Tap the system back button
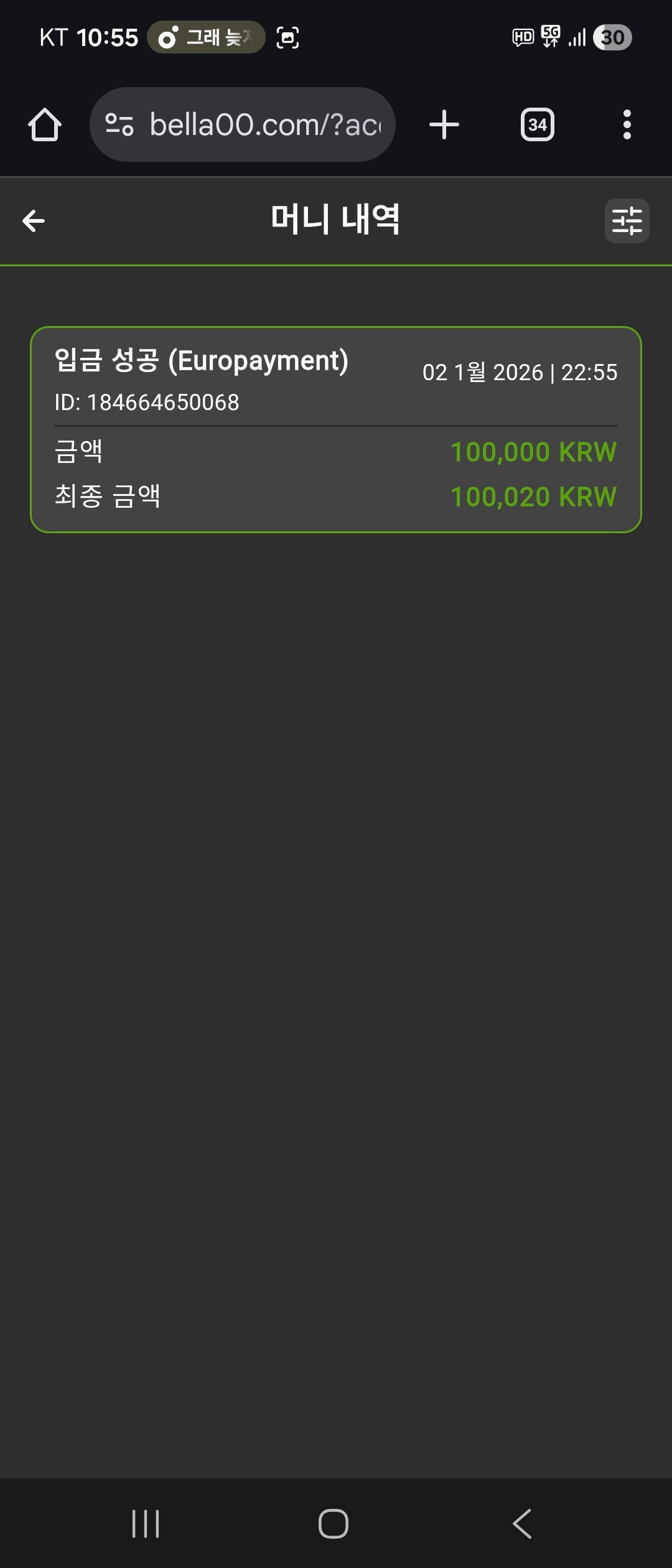This screenshot has width=672, height=1568. click(522, 1524)
